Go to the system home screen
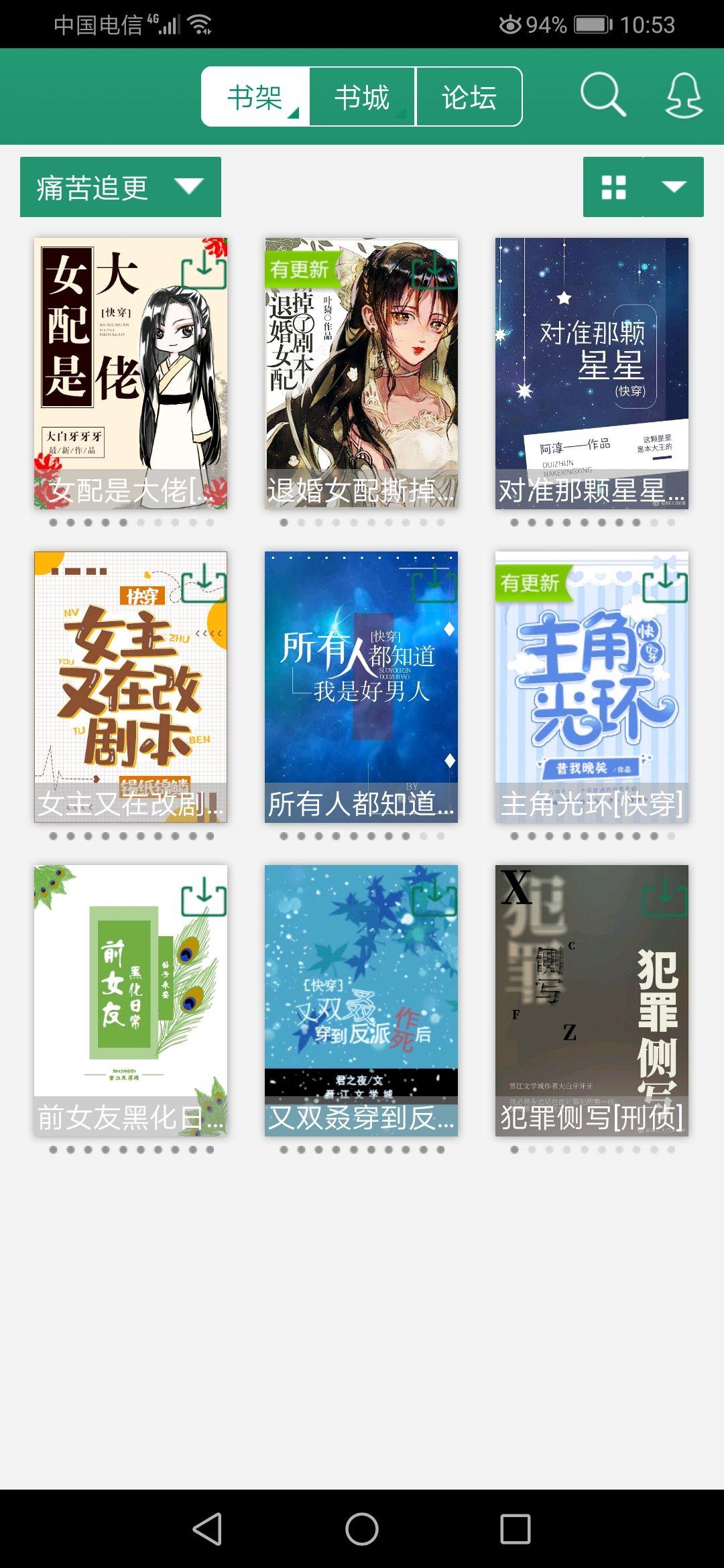Viewport: 724px width, 1568px height. tap(362, 1528)
